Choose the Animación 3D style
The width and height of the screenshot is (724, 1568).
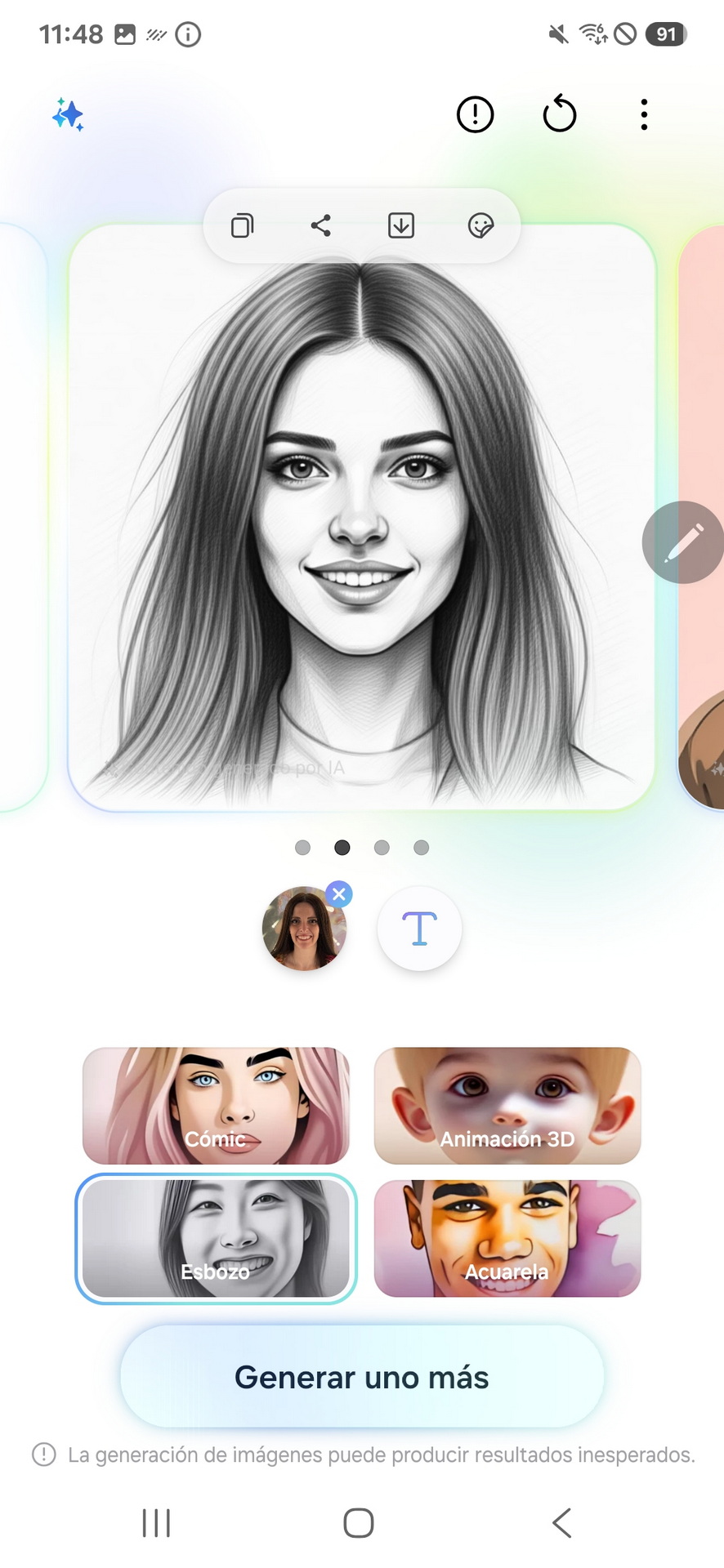click(507, 1106)
